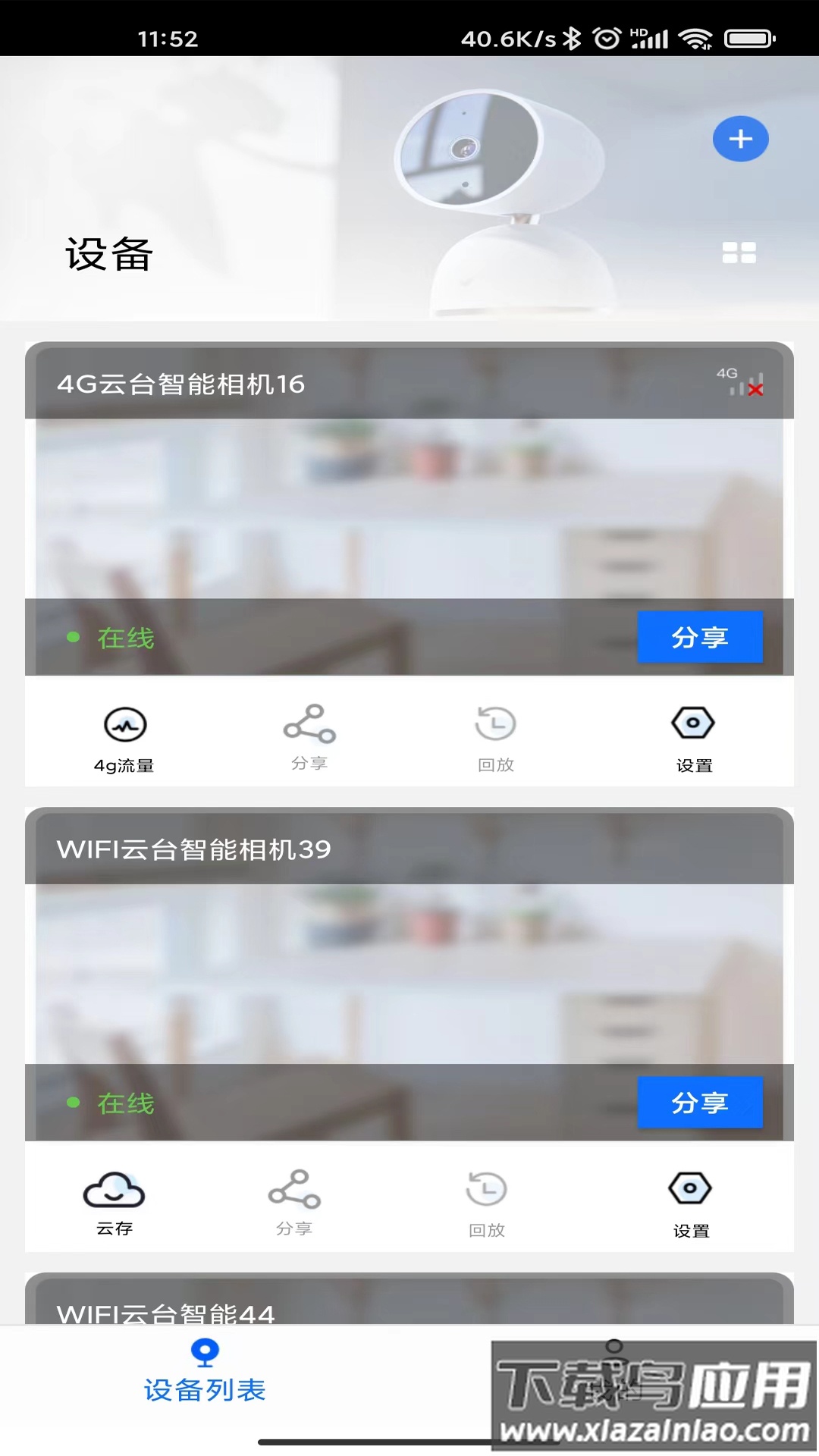Tap blue 分享 button on 4G云台智能相机16
This screenshot has height=1456, width=819.
click(699, 637)
